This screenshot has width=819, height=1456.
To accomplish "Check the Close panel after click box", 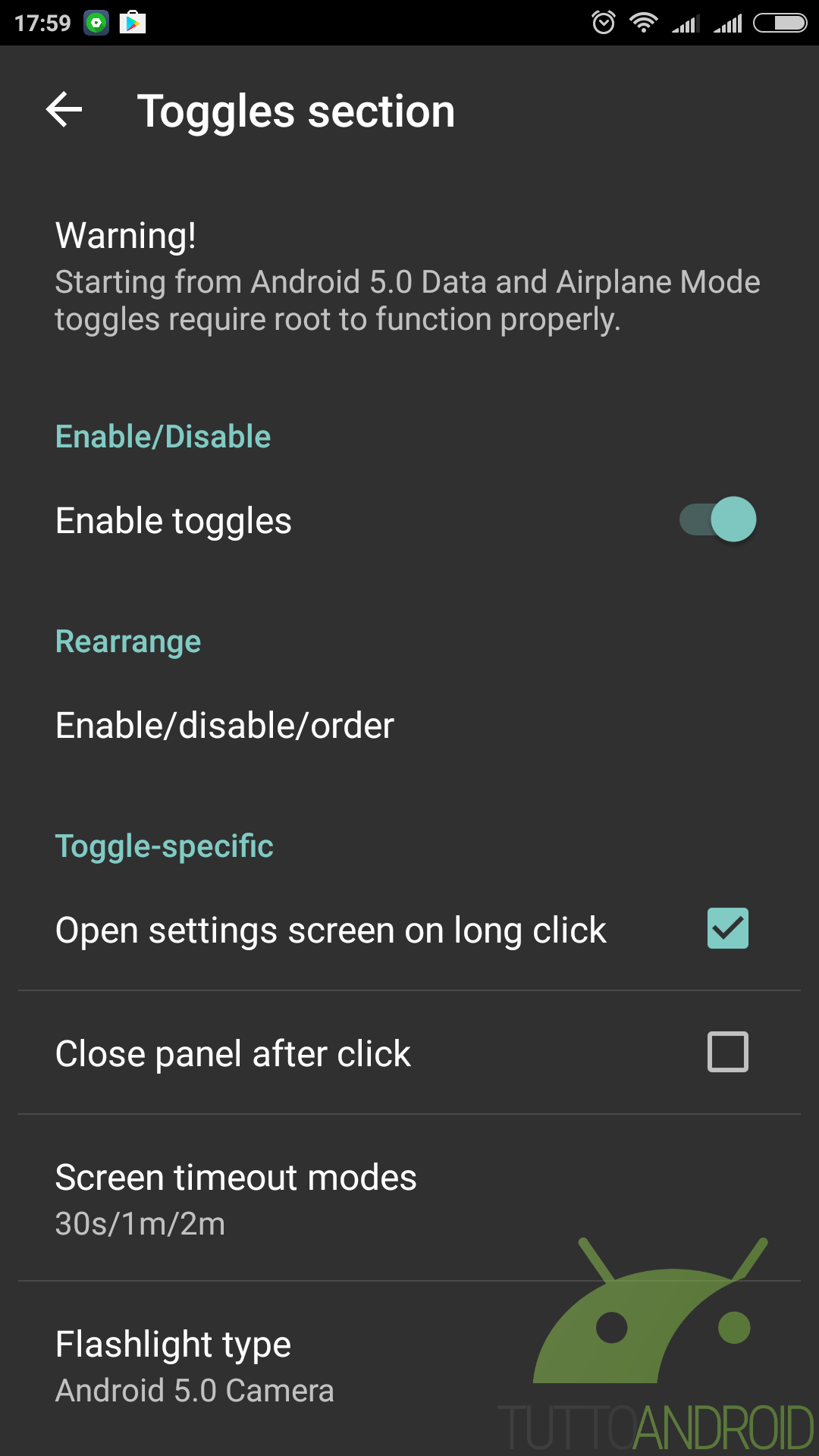I will point(727,1052).
